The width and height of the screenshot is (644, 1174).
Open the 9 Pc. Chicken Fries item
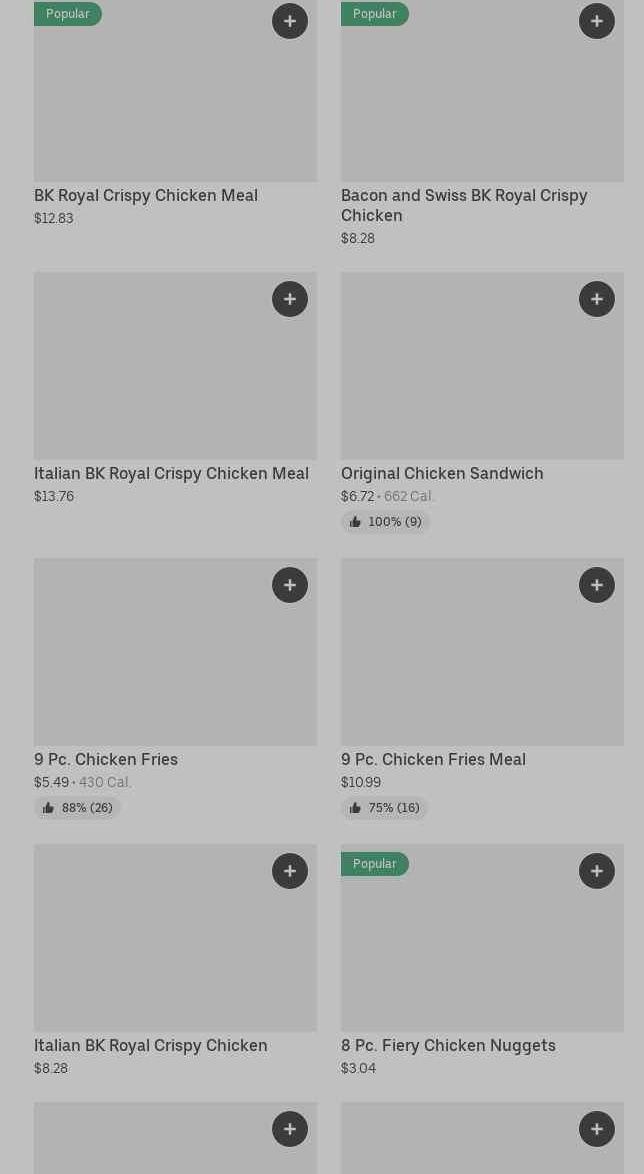pos(106,759)
